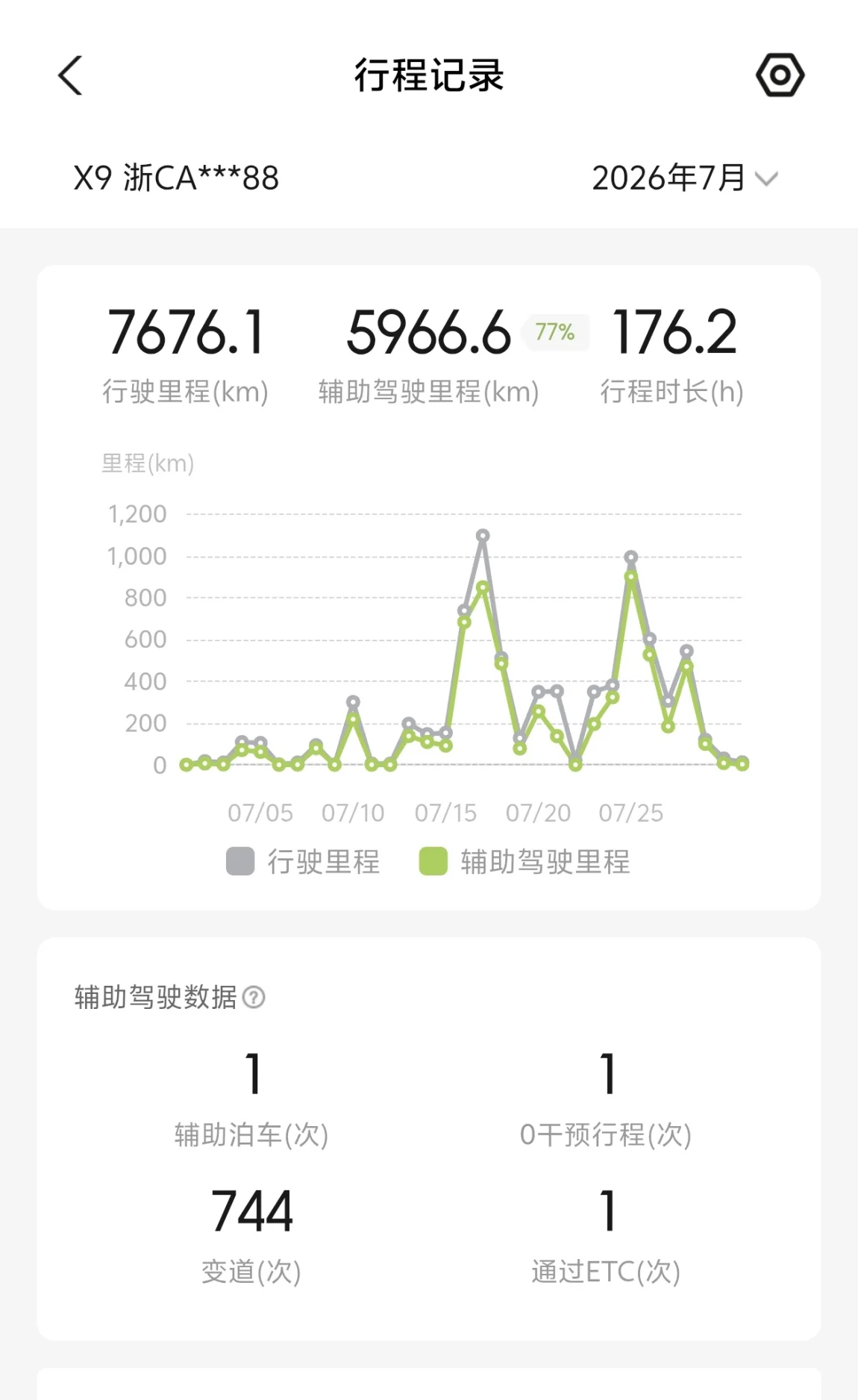Toggle the 辅助驾驶里程 legend series
The height and width of the screenshot is (1400, 858).
pos(524,861)
